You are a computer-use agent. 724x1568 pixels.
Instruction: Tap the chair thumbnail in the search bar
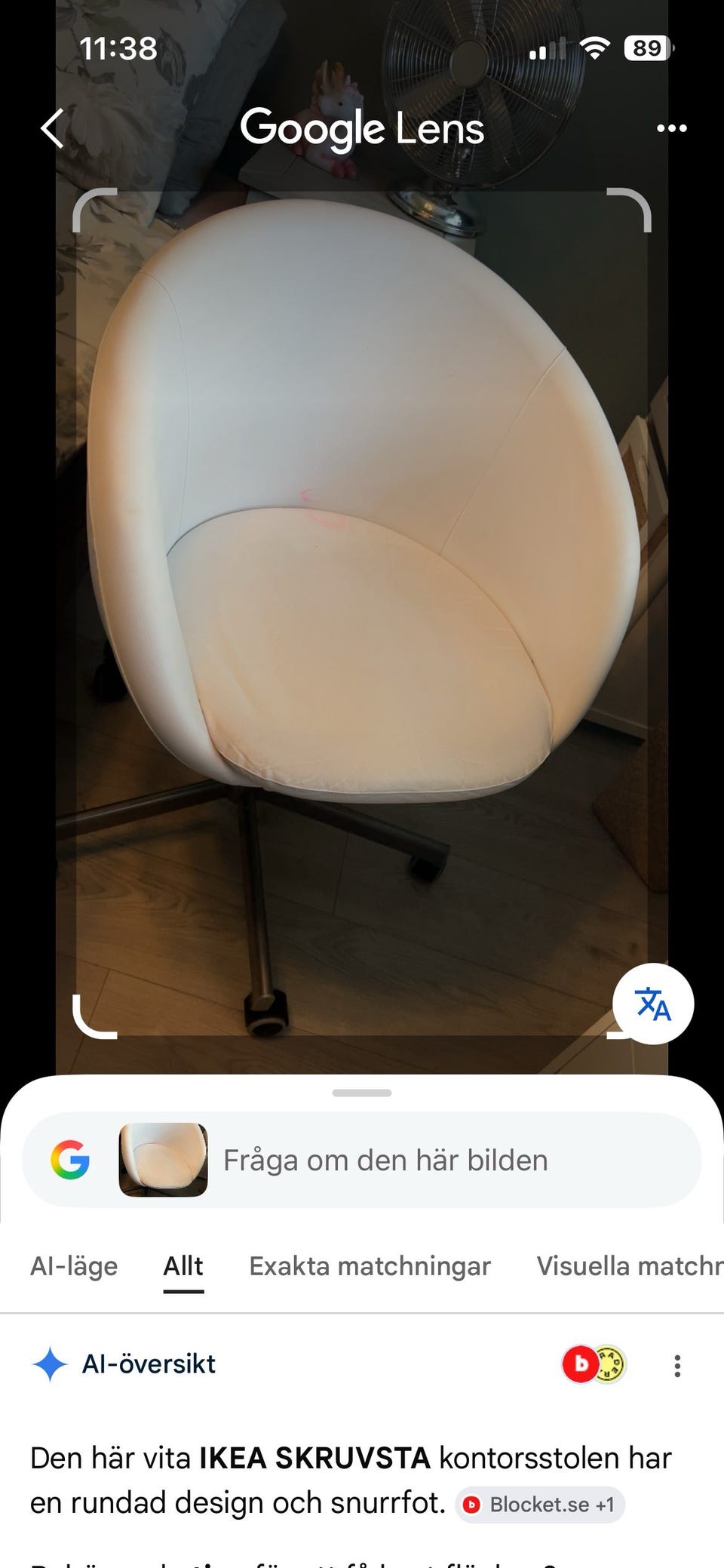coord(163,1160)
